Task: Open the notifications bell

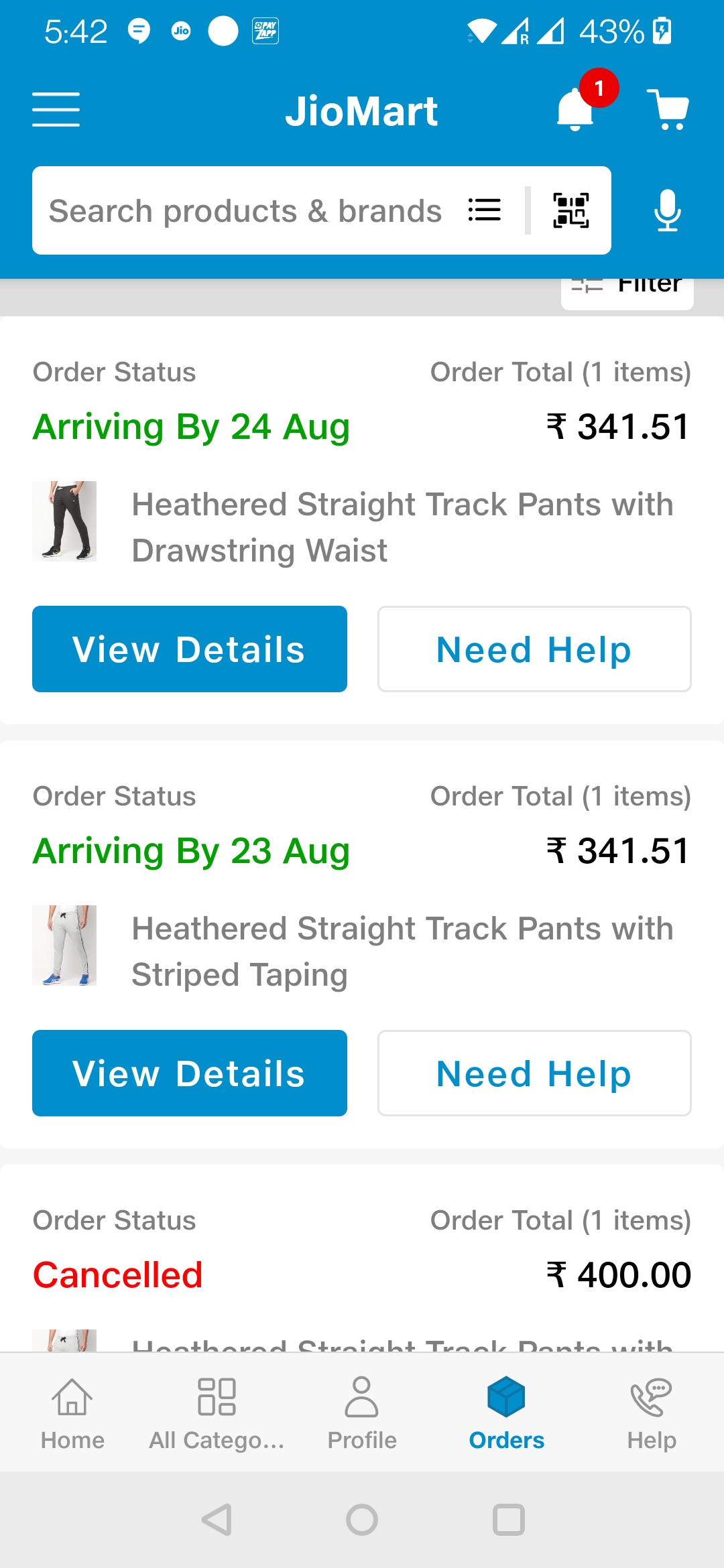Action: coord(575,109)
